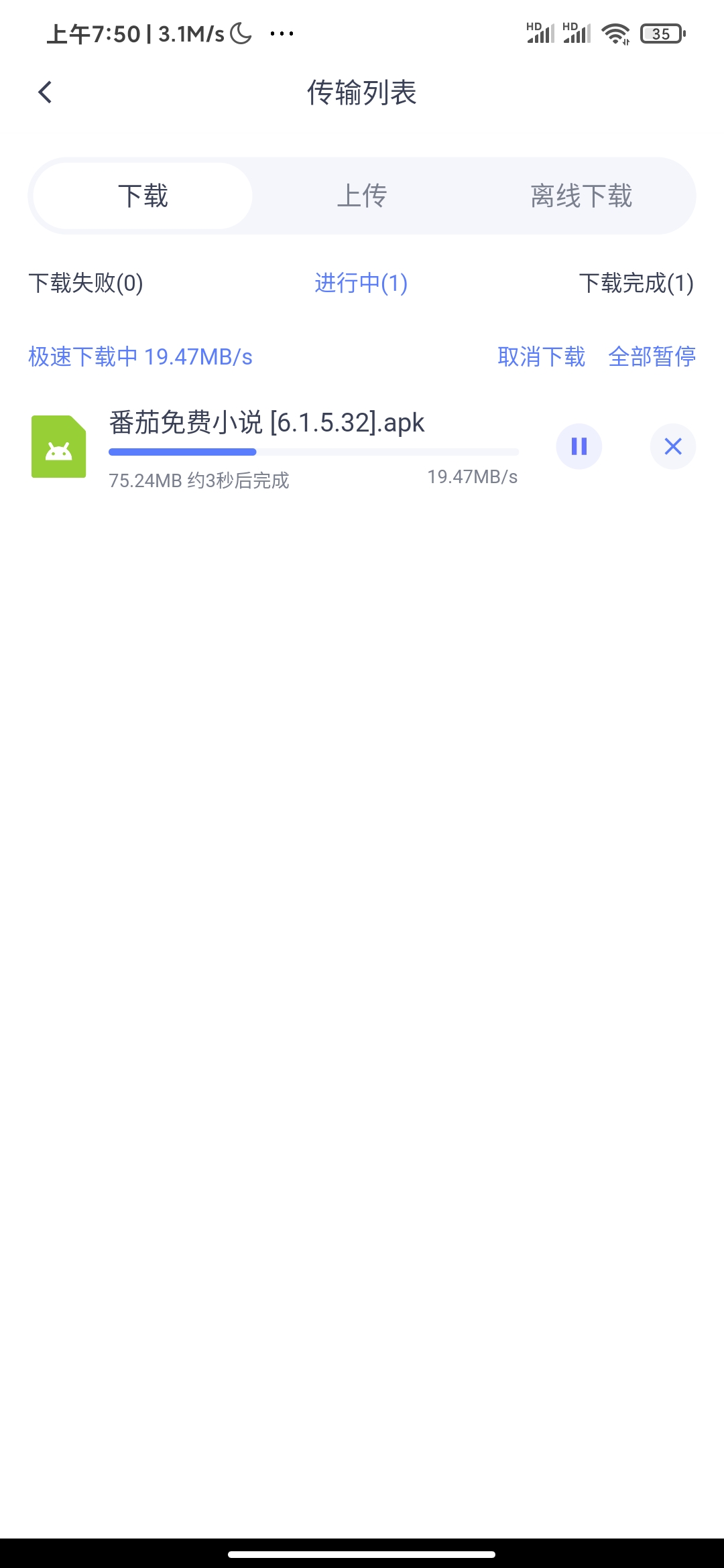Switch to the 离线下载 tab
The image size is (724, 1568).
point(581,196)
